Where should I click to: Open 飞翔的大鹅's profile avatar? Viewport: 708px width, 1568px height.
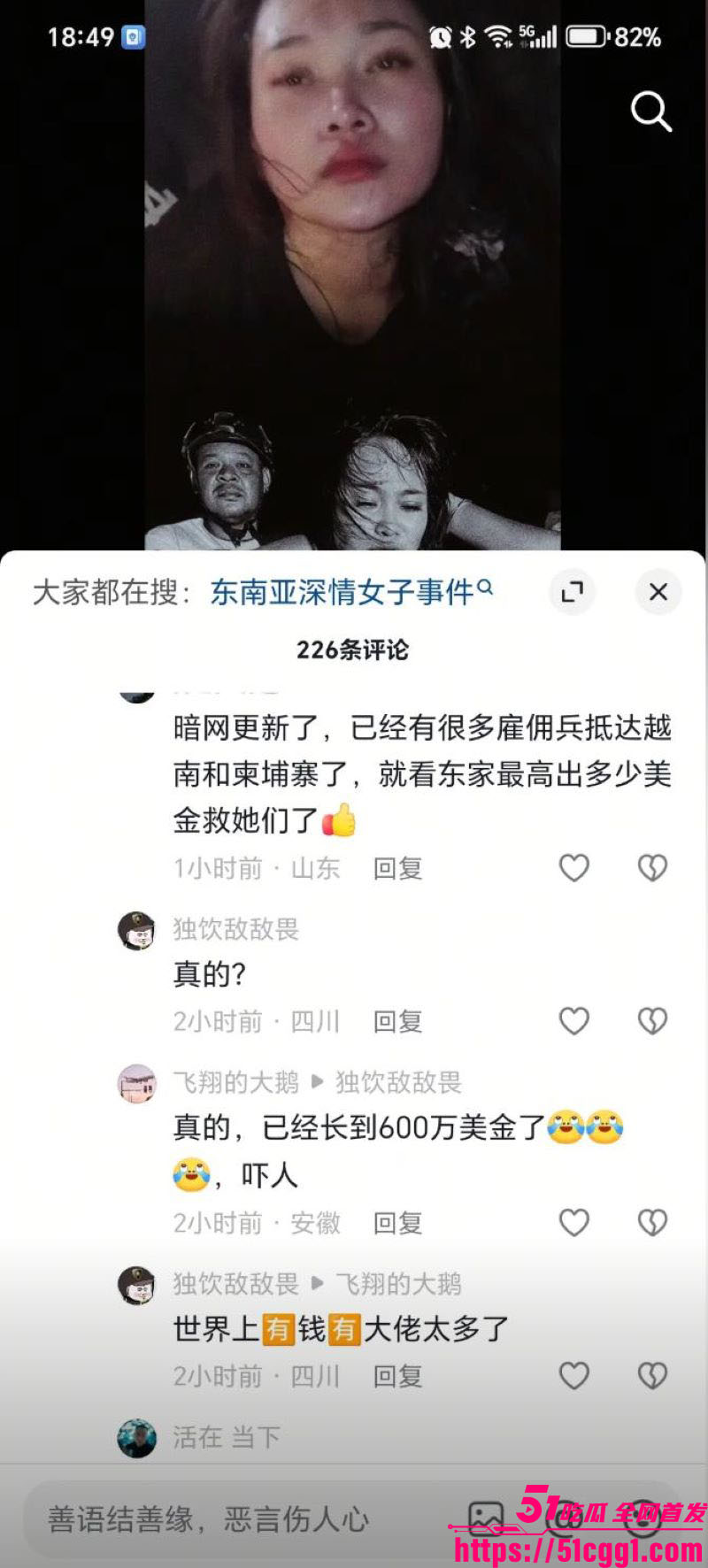tap(137, 1084)
